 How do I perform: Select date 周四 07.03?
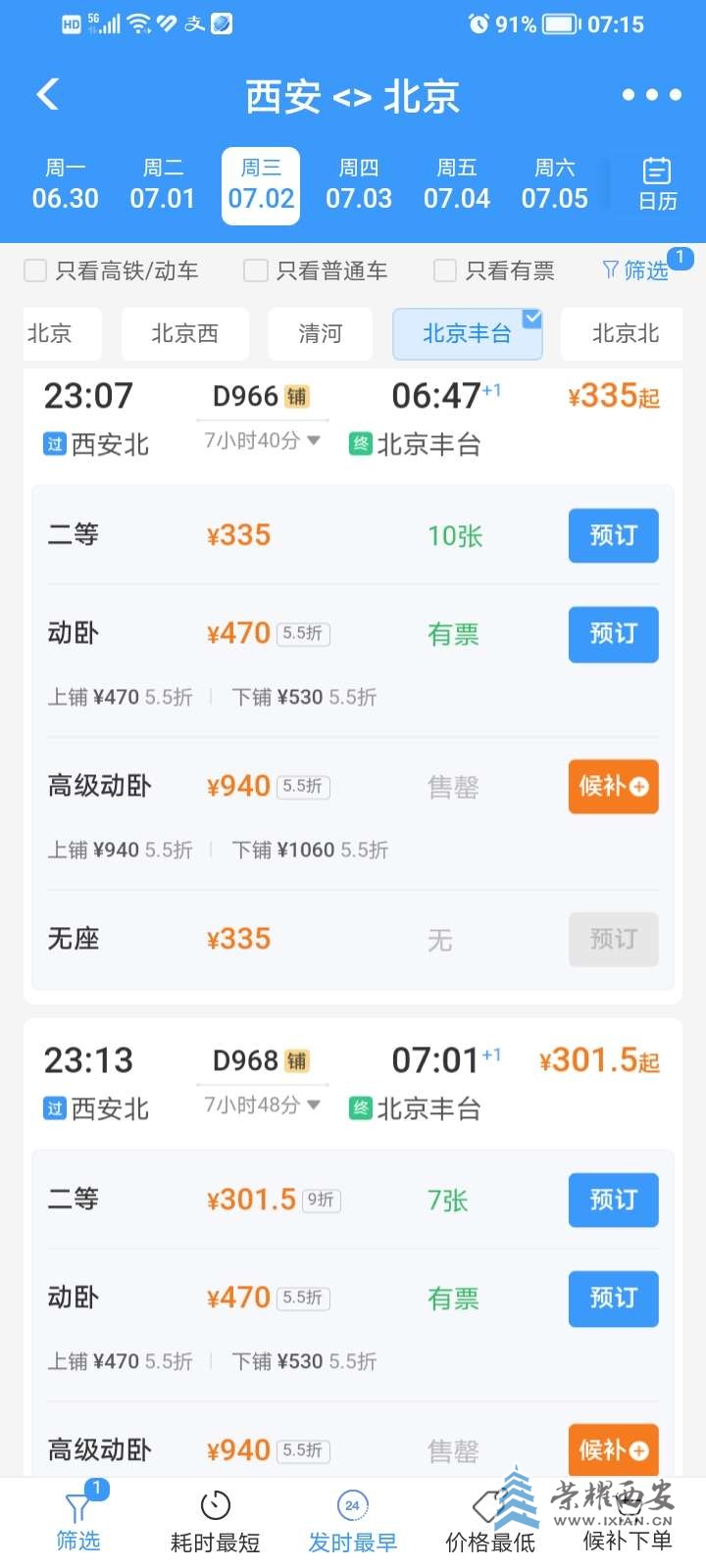(358, 185)
